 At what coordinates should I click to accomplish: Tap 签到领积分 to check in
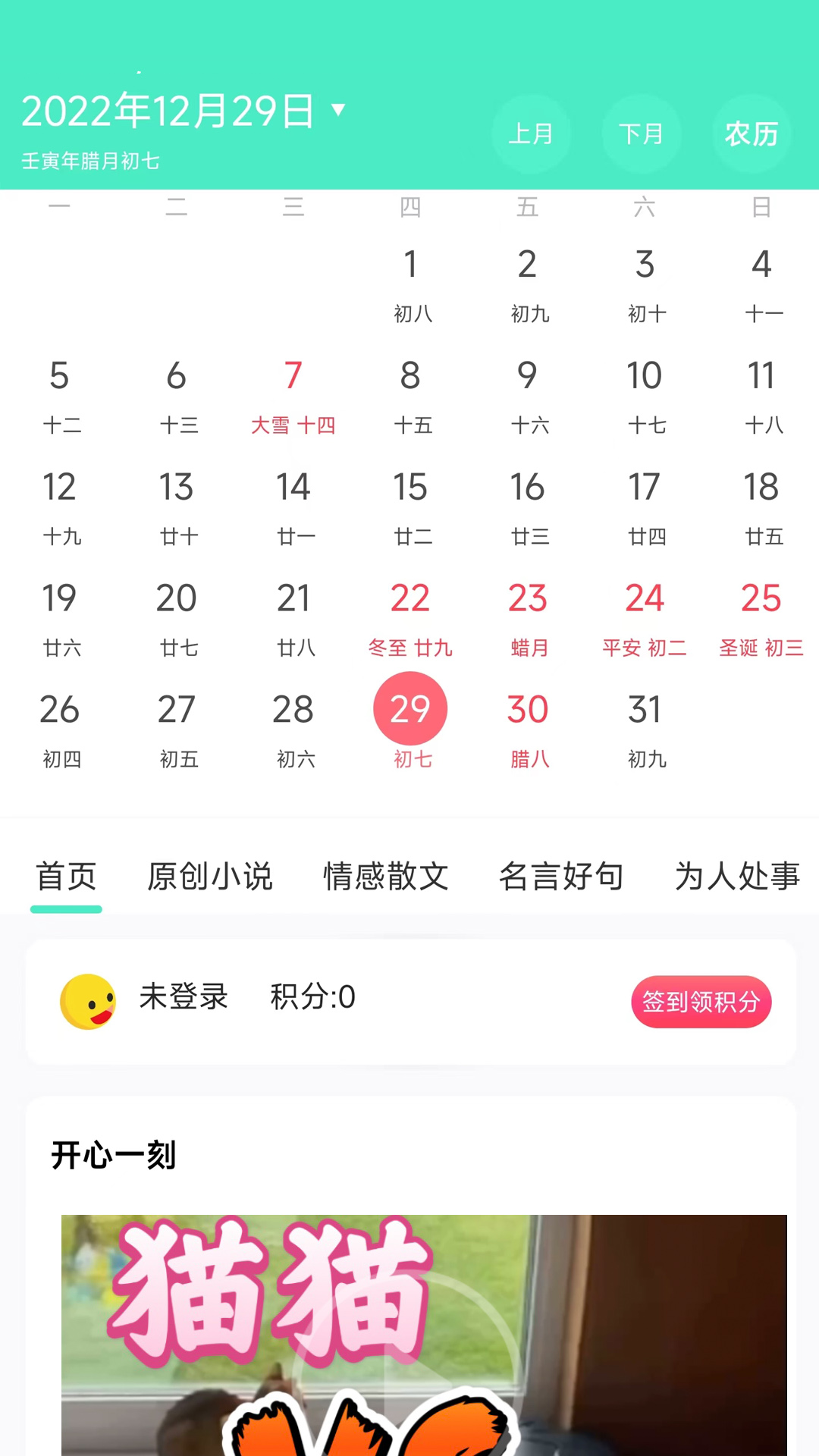[x=701, y=1002]
